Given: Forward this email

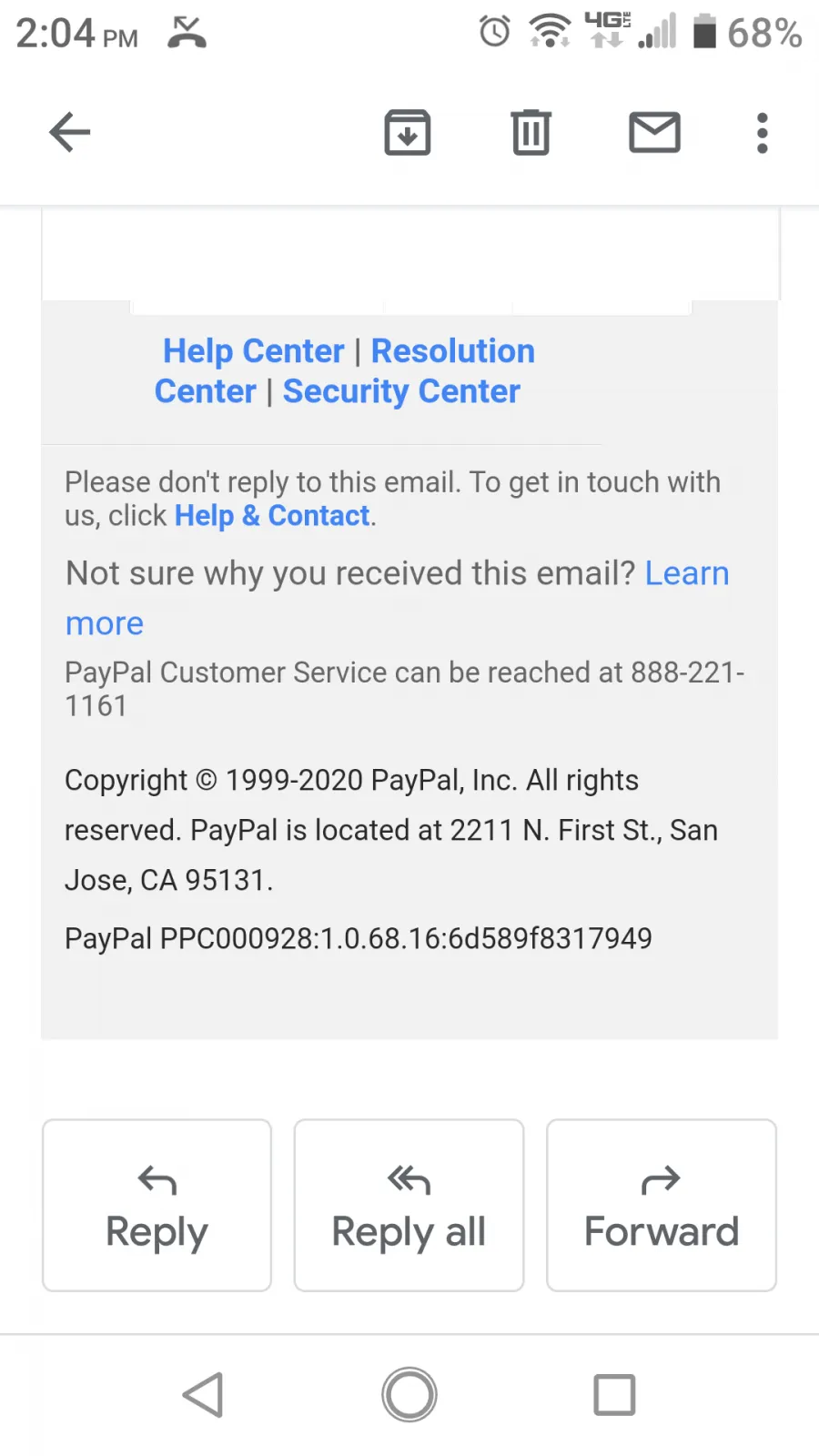Looking at the screenshot, I should click(662, 1205).
